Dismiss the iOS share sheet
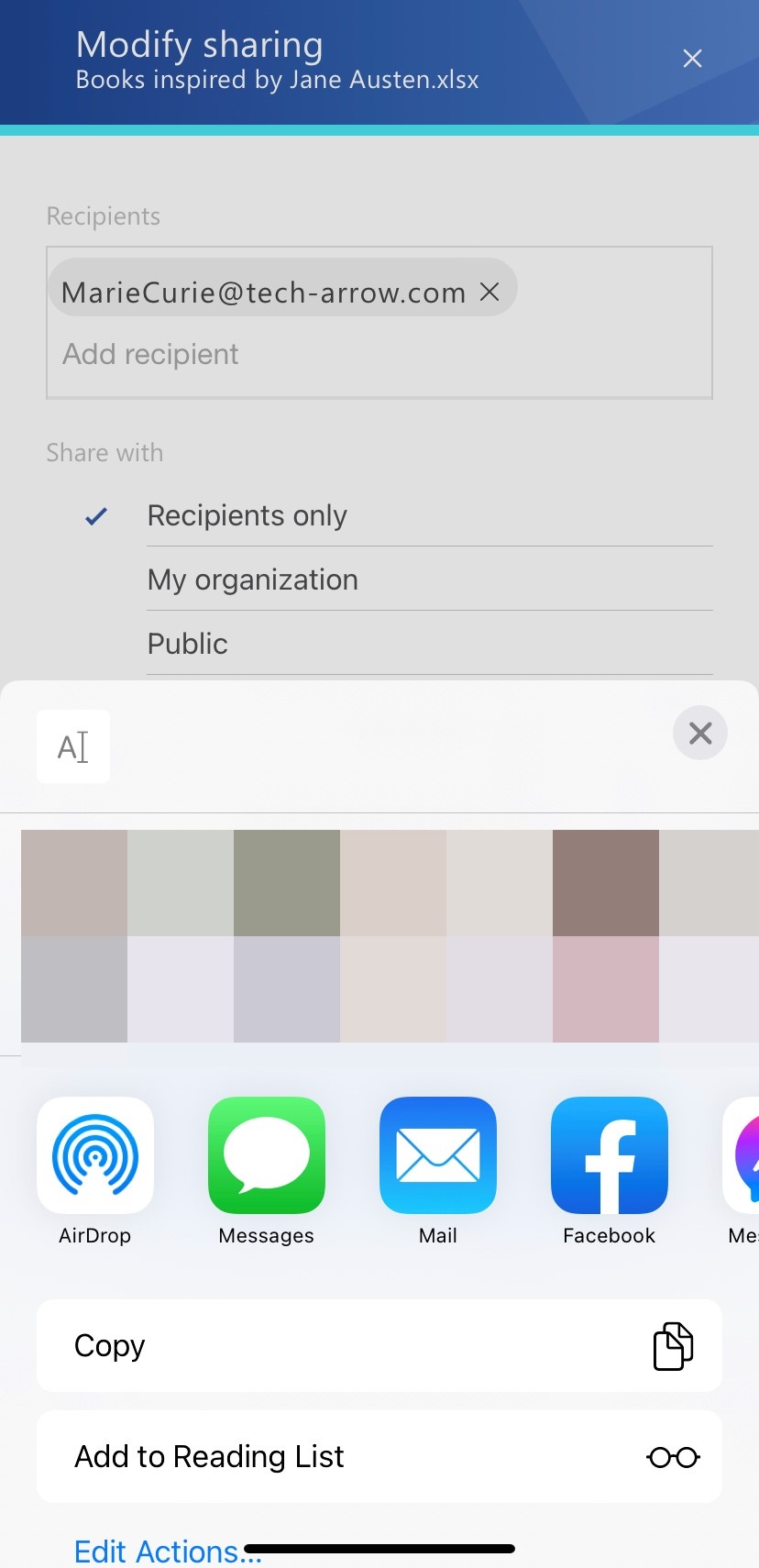The image size is (759, 1568). [699, 733]
